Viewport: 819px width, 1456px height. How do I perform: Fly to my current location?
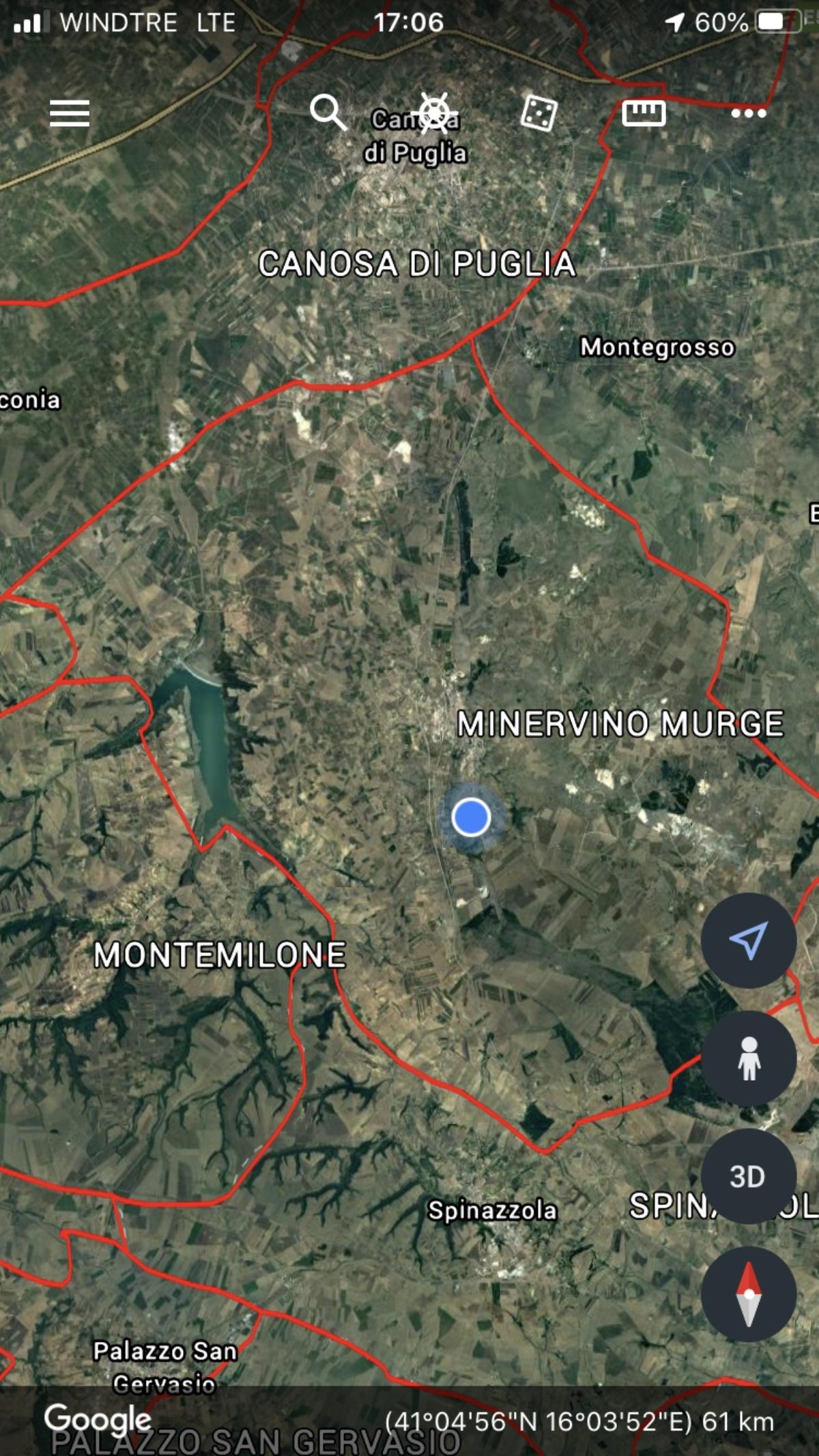[x=748, y=941]
